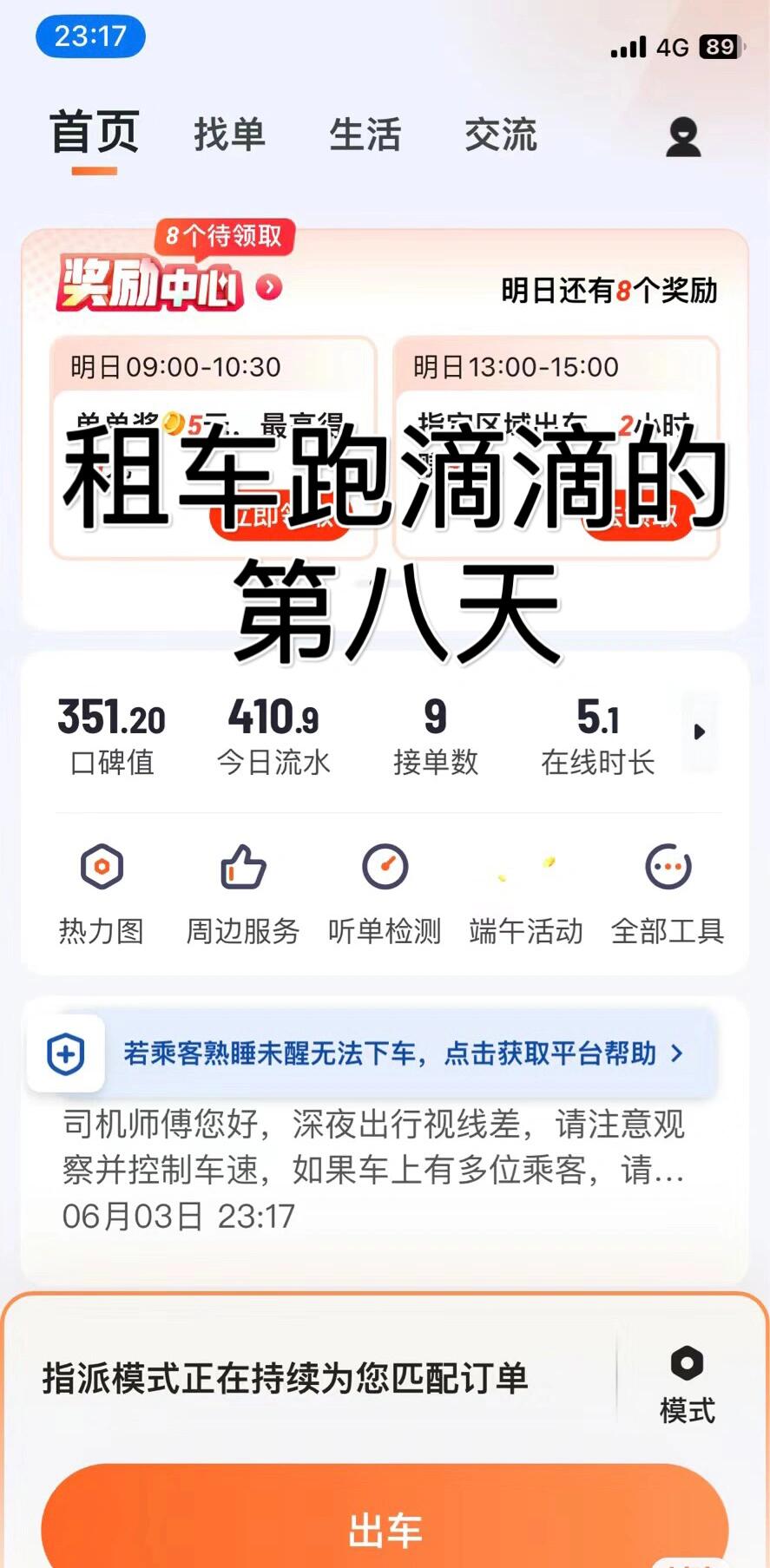Open the 端午活动 event
This screenshot has height=1568, width=770.
point(526,892)
